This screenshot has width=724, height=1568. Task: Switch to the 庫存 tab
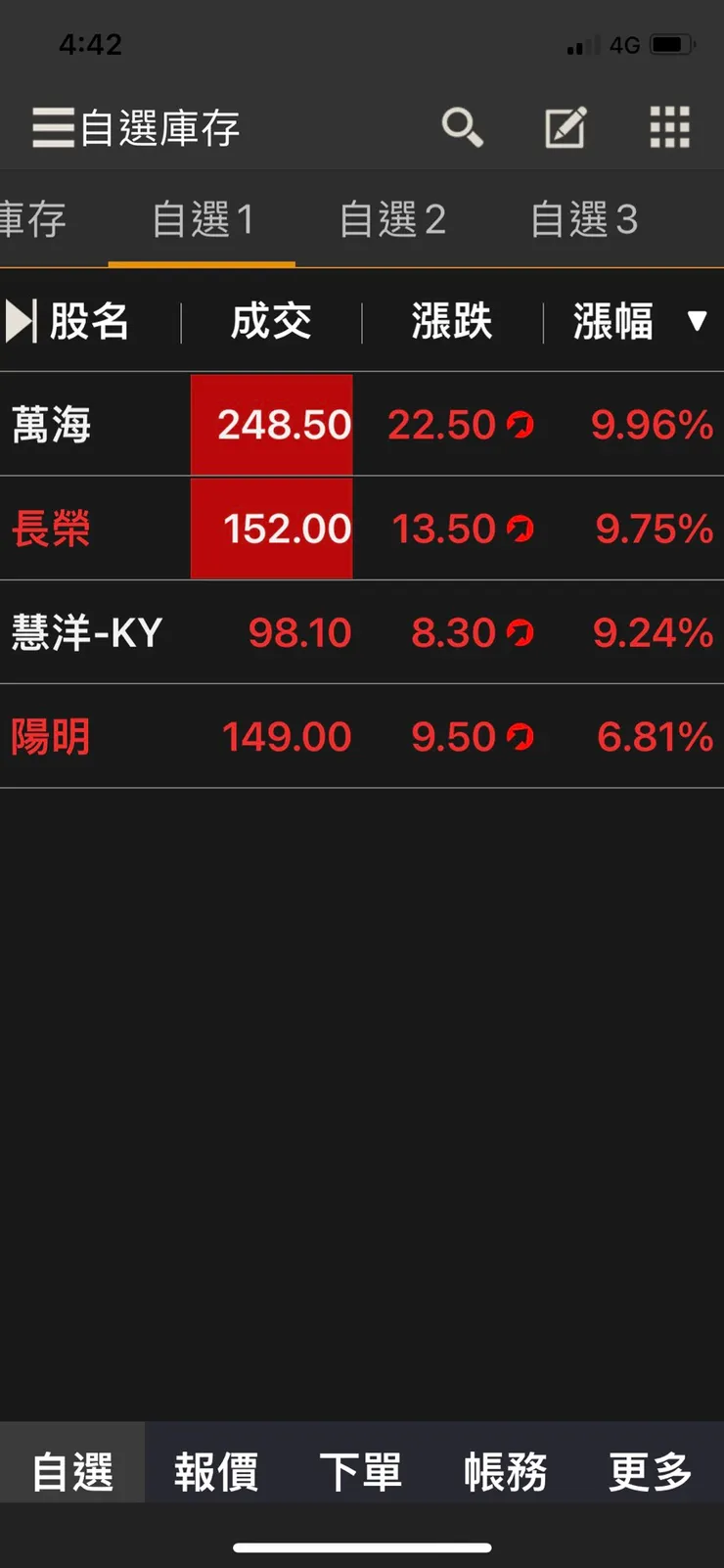click(33, 219)
